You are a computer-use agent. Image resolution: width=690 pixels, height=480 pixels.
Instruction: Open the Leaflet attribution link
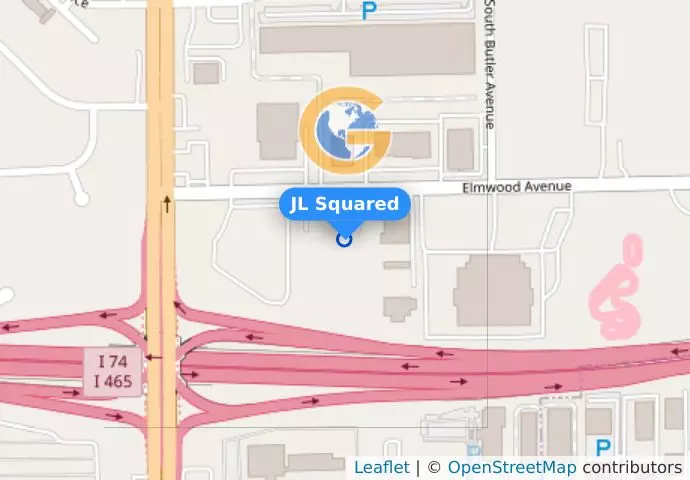click(x=381, y=468)
